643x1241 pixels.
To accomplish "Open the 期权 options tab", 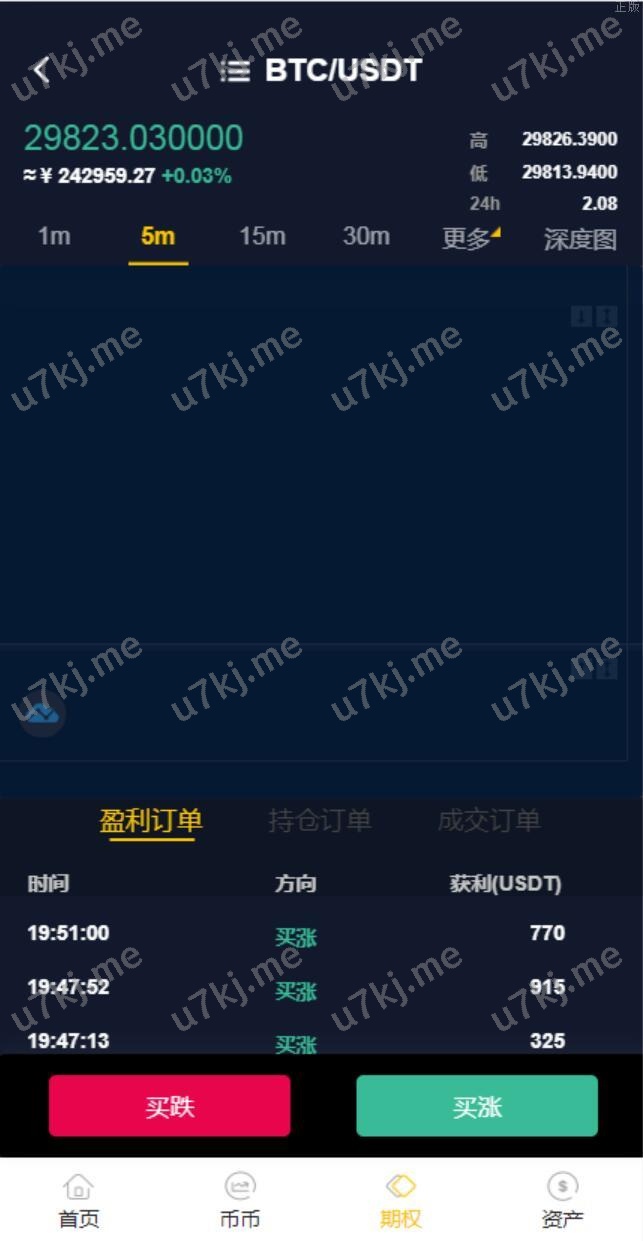I will pos(400,1200).
